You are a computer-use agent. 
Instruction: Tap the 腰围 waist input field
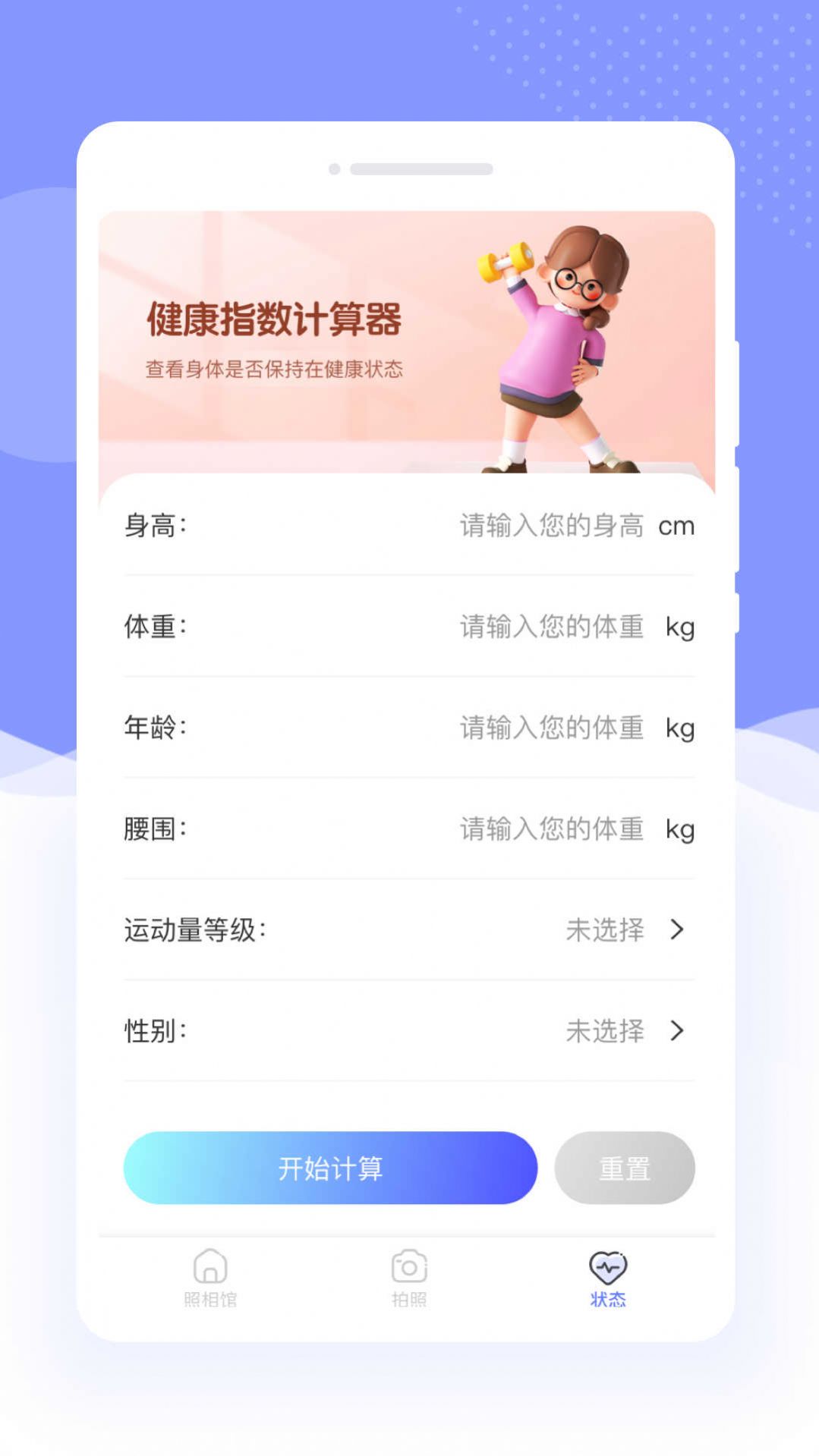[x=552, y=829]
